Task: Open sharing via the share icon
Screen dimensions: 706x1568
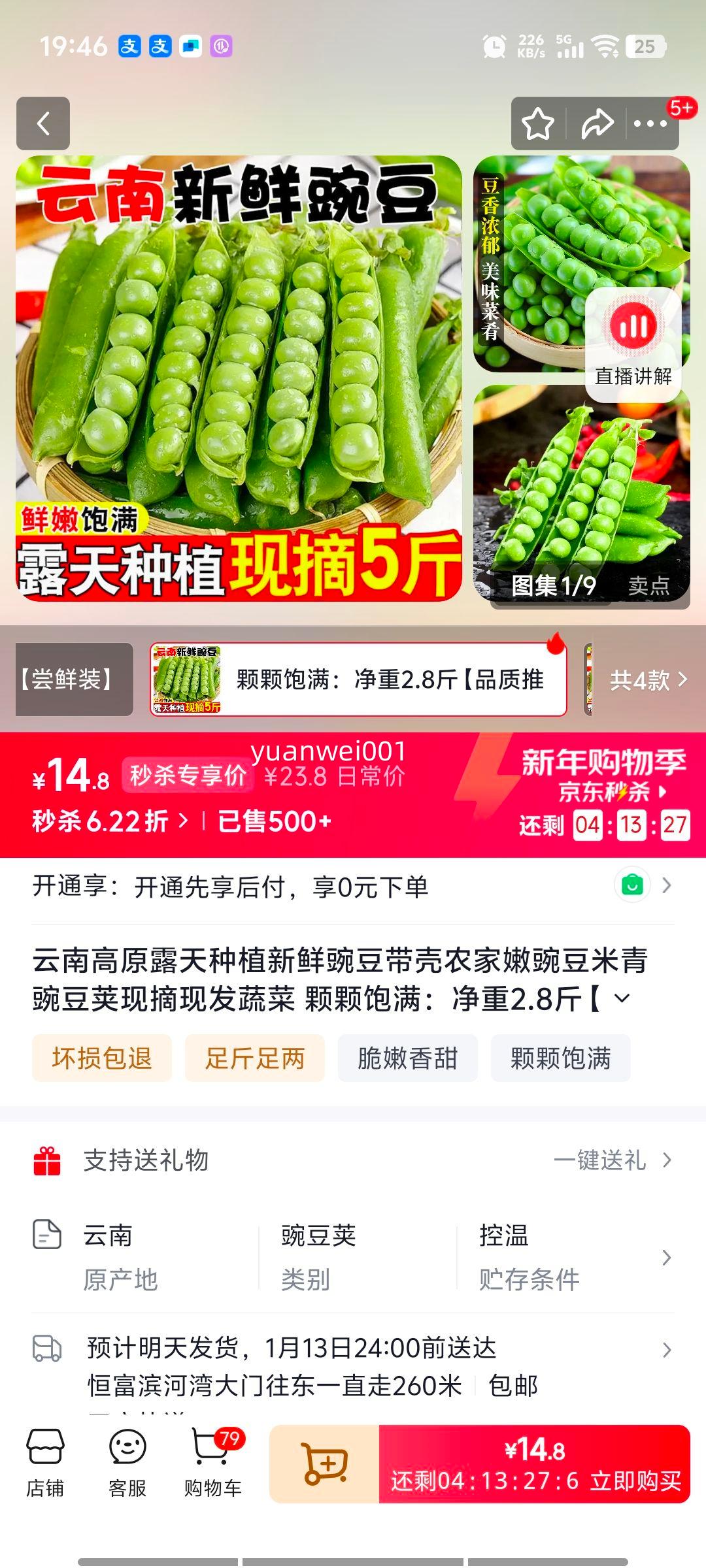Action: pyautogui.click(x=596, y=122)
